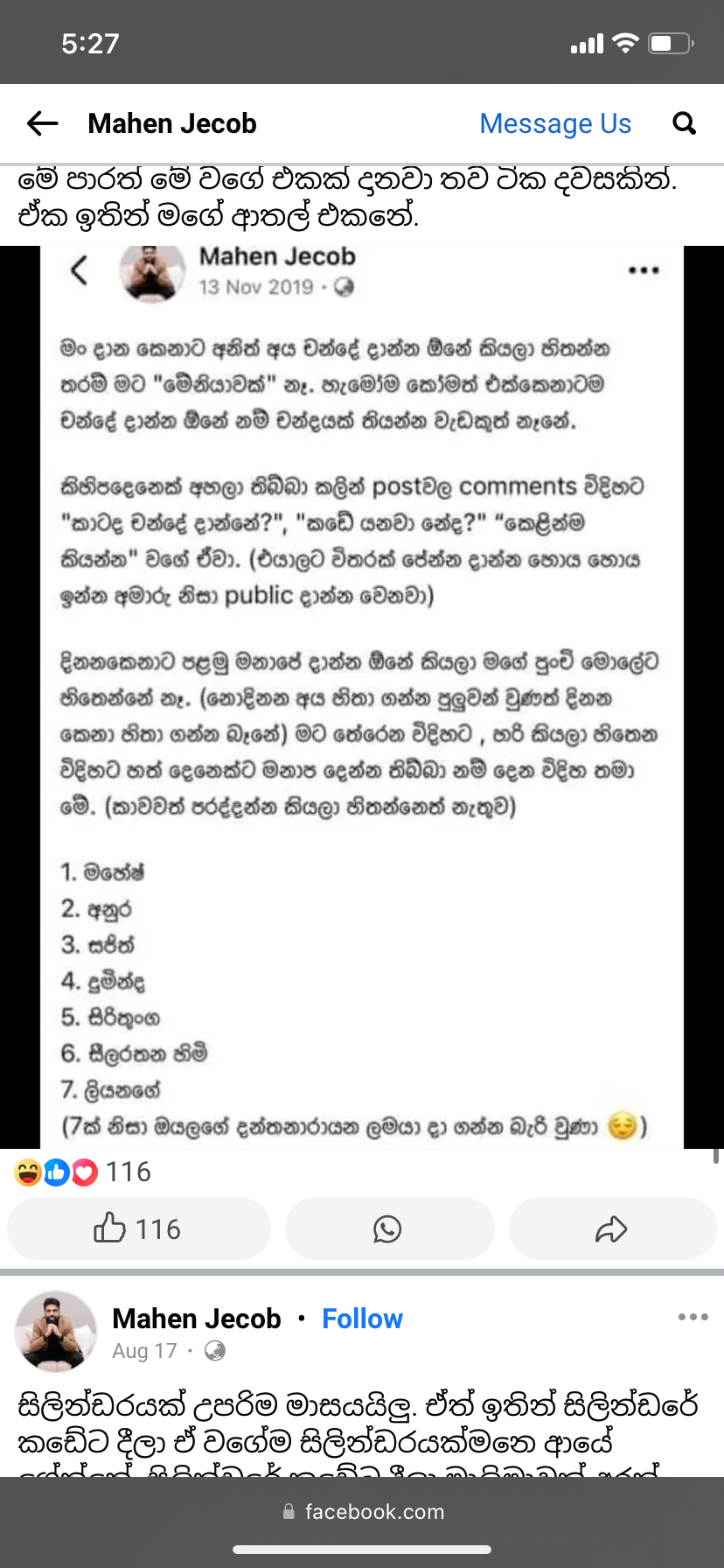
Task: View the 116 reactions list
Action: pyautogui.click(x=83, y=1172)
